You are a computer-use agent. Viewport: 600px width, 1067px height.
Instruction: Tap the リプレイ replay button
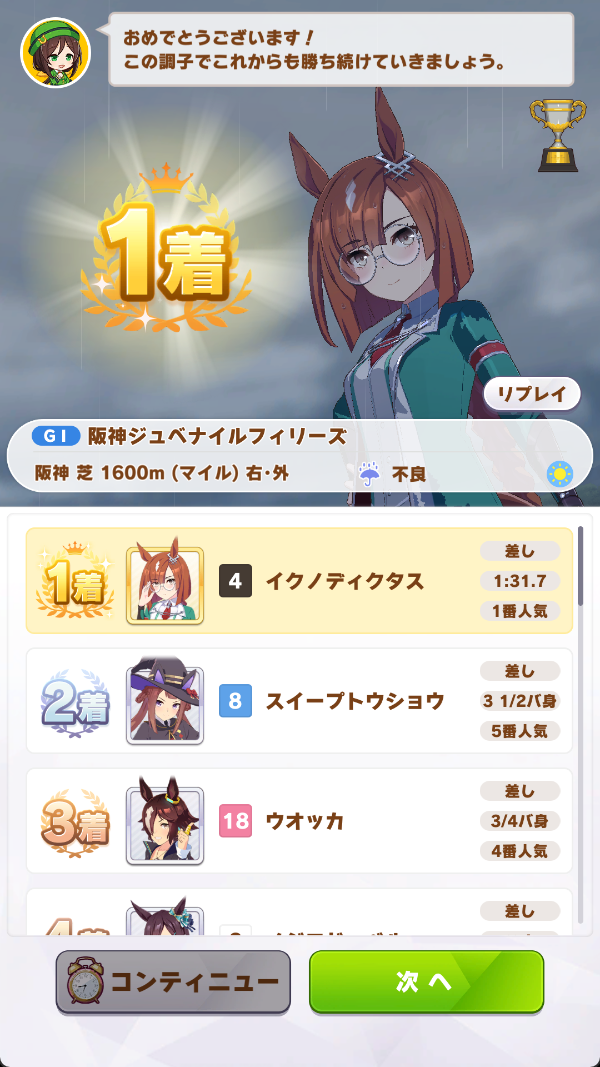(531, 394)
